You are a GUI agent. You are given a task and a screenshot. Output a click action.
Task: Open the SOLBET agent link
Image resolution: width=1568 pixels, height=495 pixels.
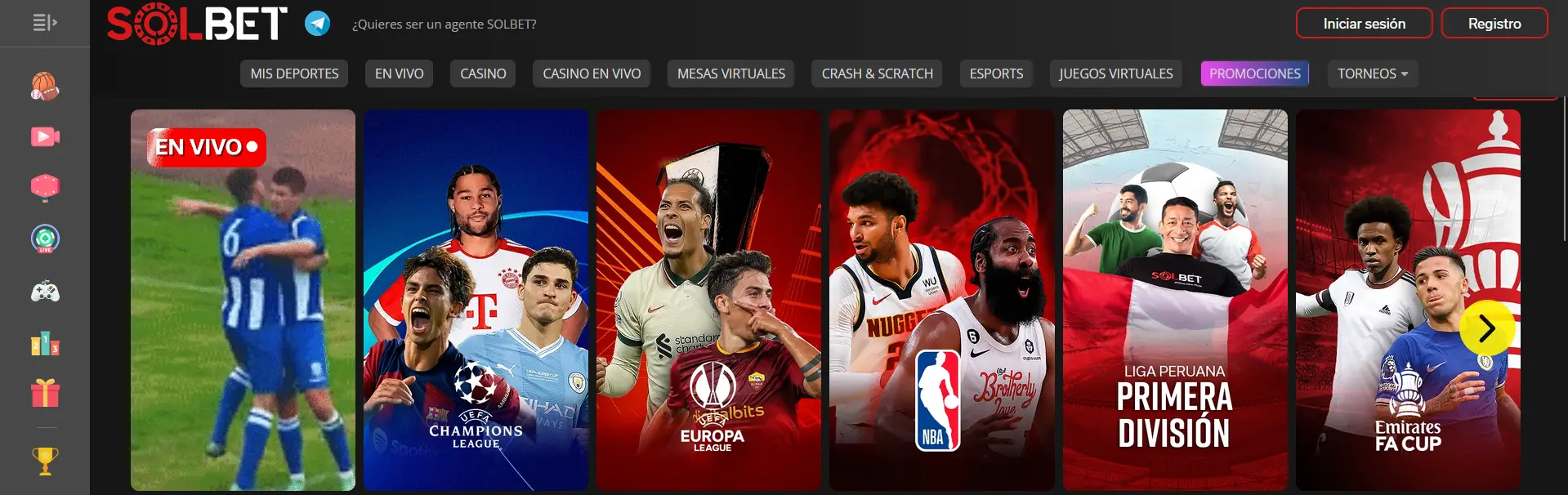(444, 25)
